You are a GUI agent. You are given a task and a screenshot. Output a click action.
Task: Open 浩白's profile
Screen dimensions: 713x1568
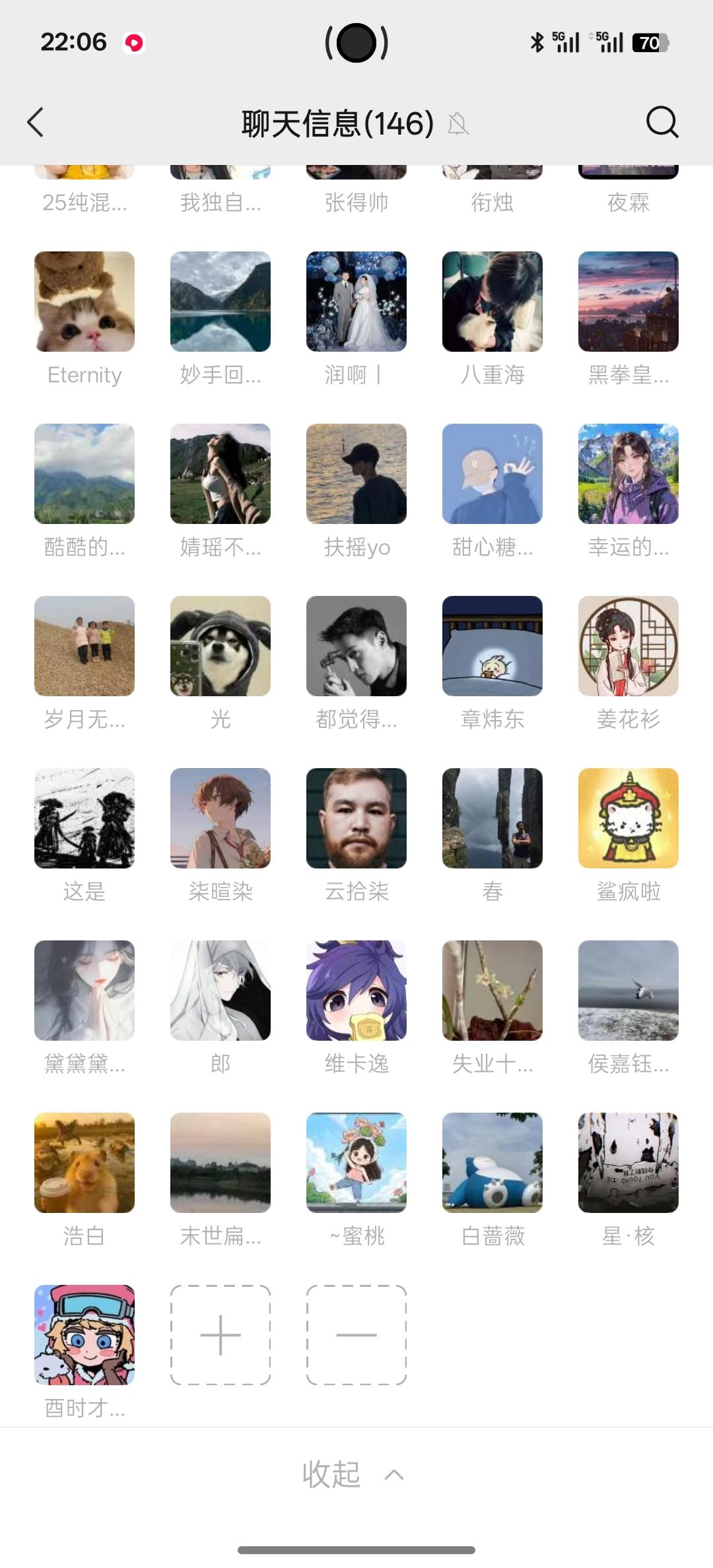tap(85, 1163)
